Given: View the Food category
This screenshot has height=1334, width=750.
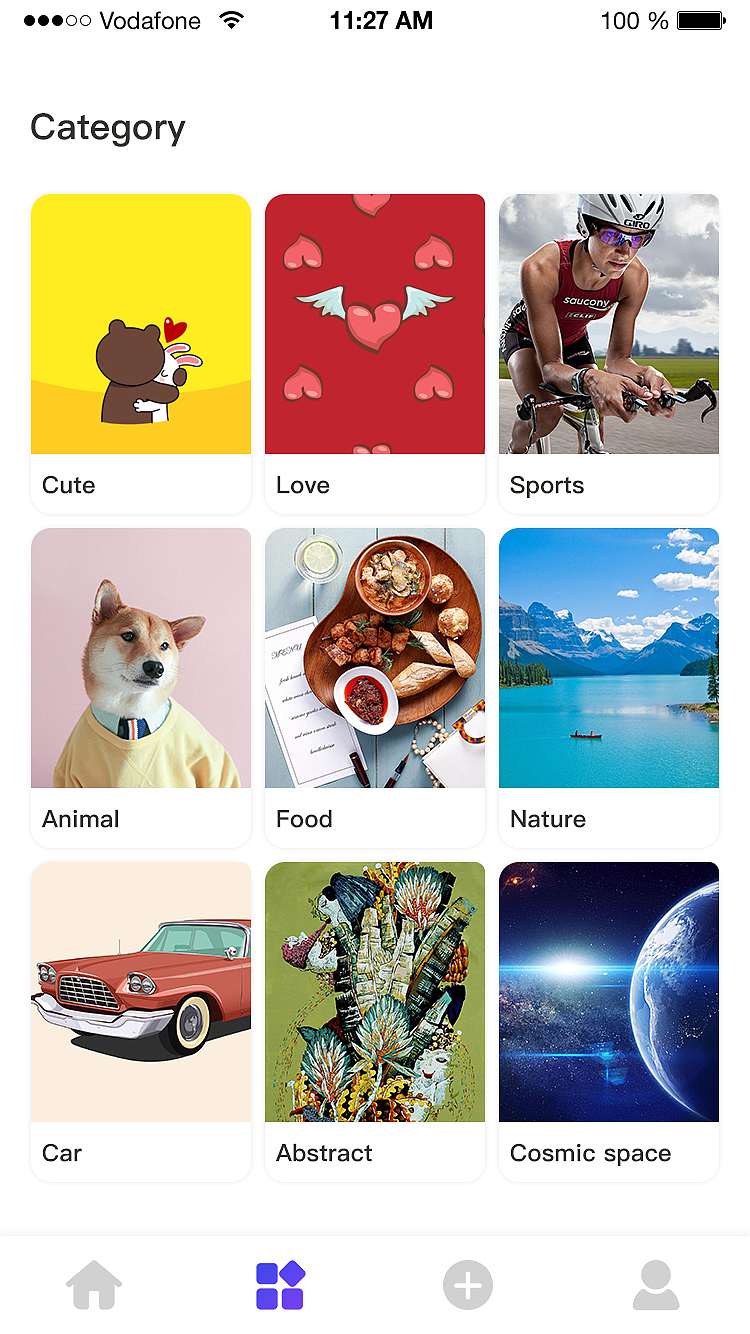Looking at the screenshot, I should [375, 686].
